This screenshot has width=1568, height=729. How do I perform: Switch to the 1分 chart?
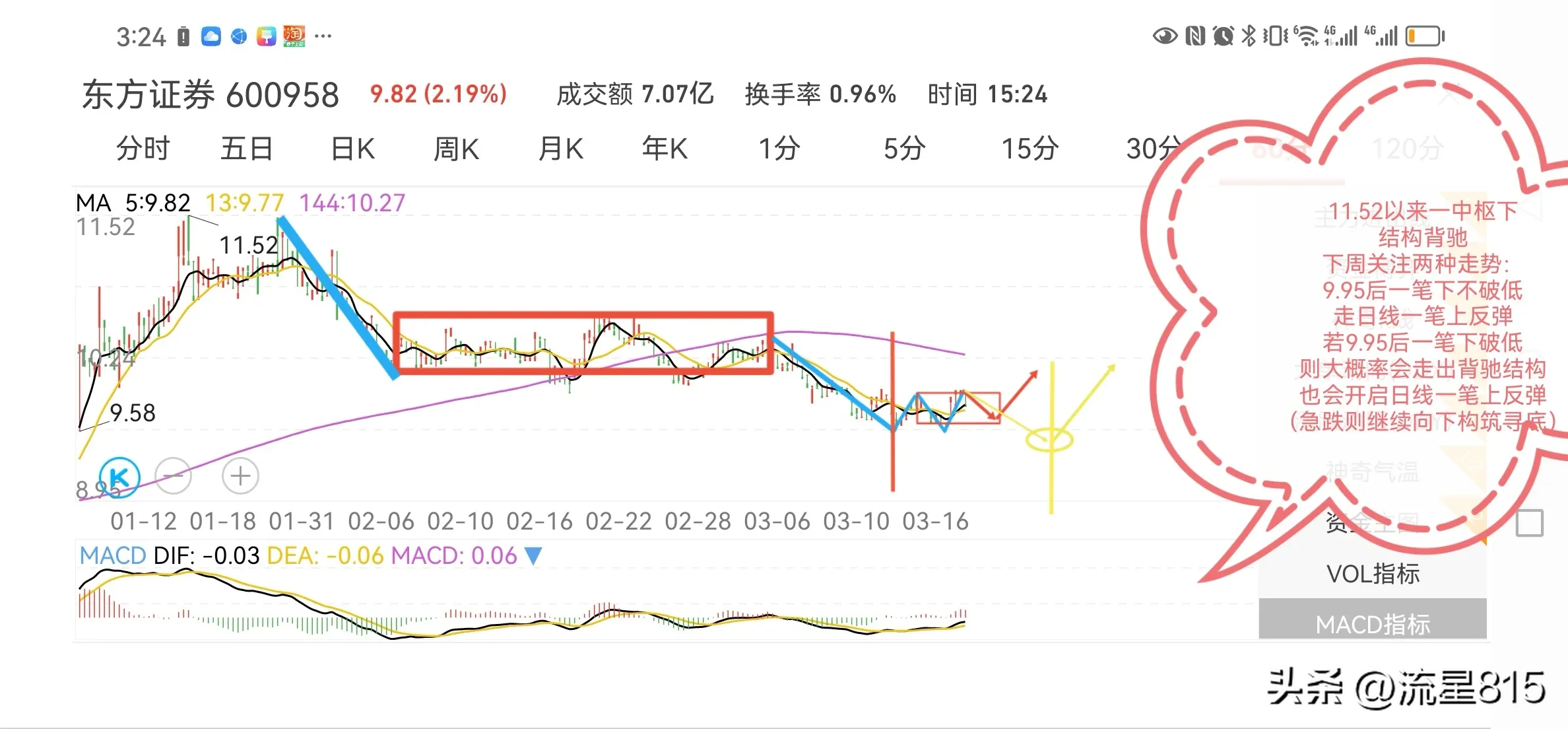pos(779,149)
